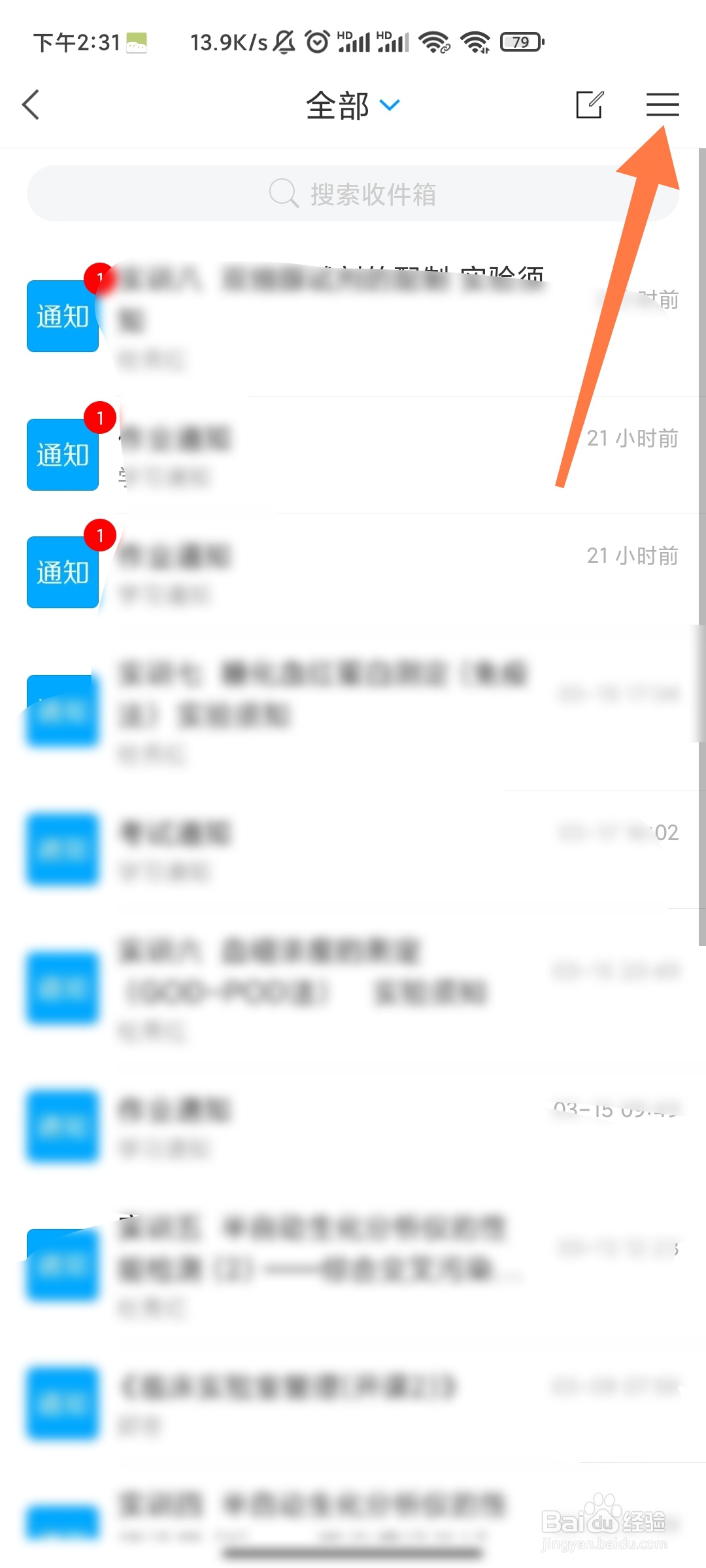Tap the battery indicator showing 79

tap(520, 41)
